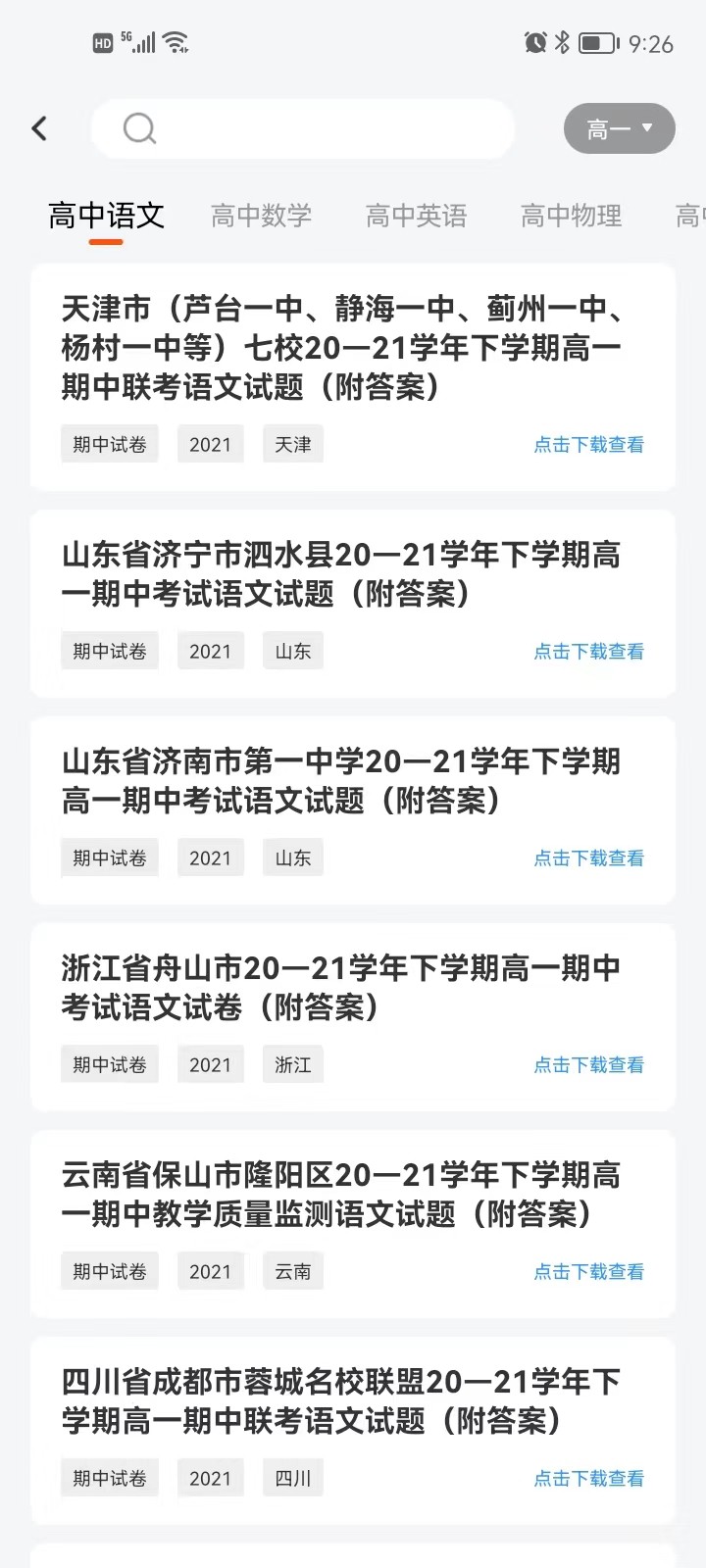Switch to the 高中英语 tab
The width and height of the screenshot is (706, 1568).
click(416, 216)
